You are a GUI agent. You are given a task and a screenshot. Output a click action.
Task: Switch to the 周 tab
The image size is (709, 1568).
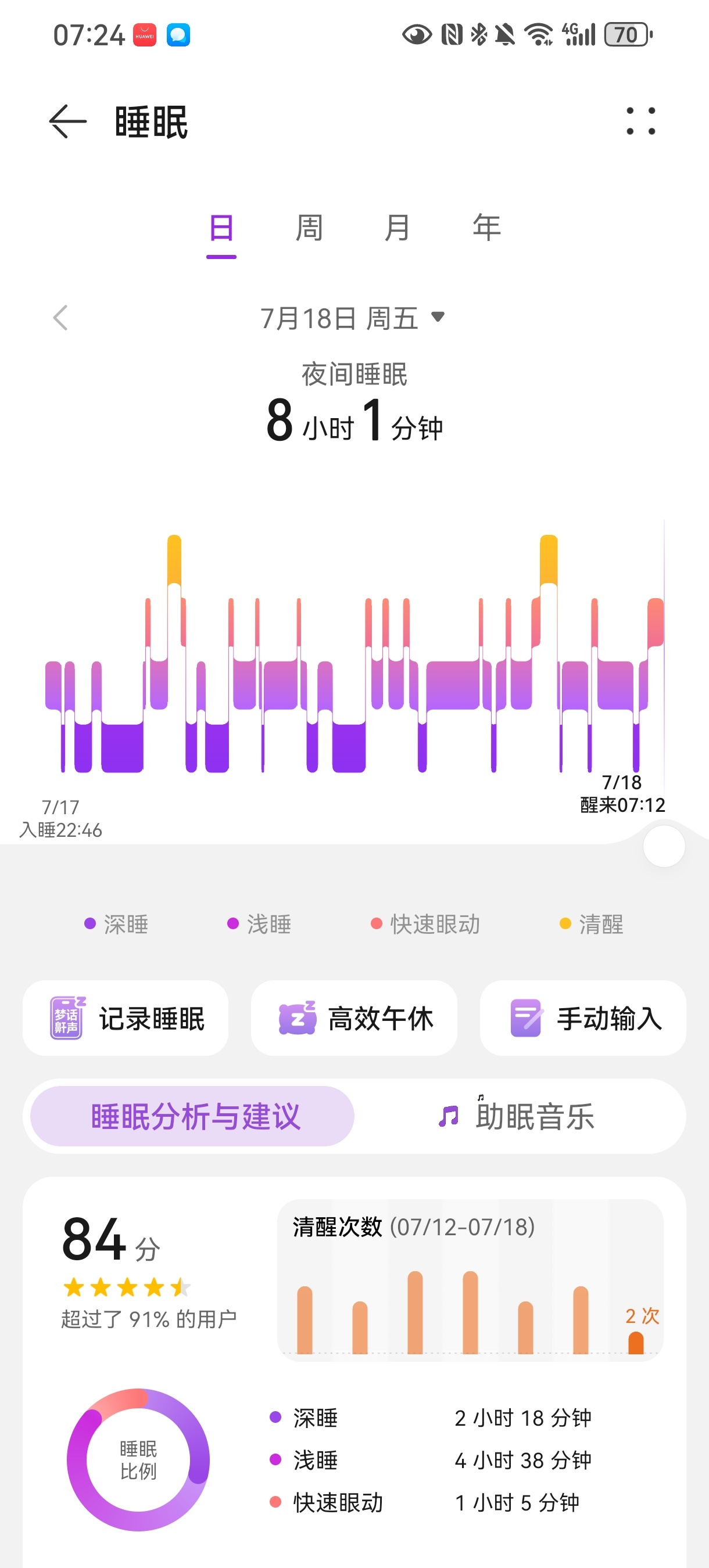309,228
